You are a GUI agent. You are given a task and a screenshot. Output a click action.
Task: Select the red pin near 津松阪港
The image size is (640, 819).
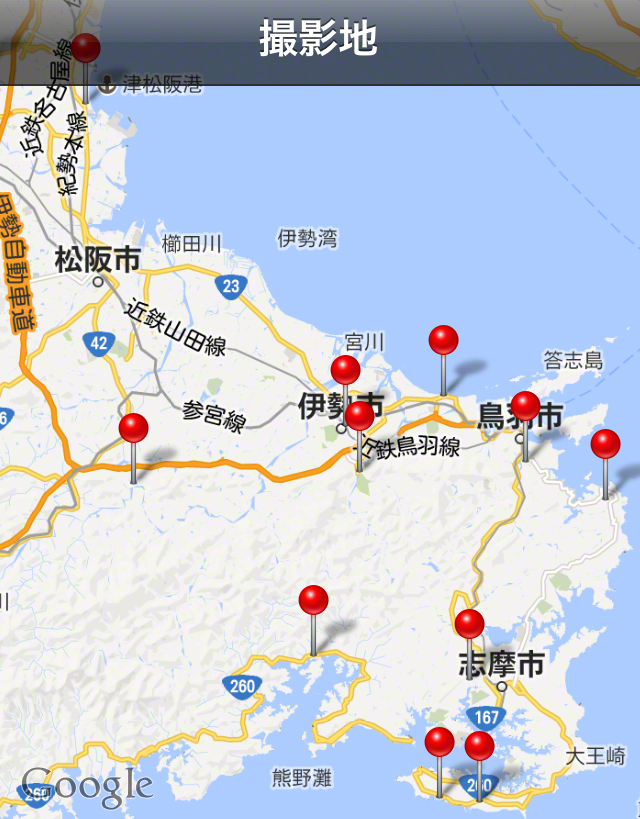click(86, 49)
